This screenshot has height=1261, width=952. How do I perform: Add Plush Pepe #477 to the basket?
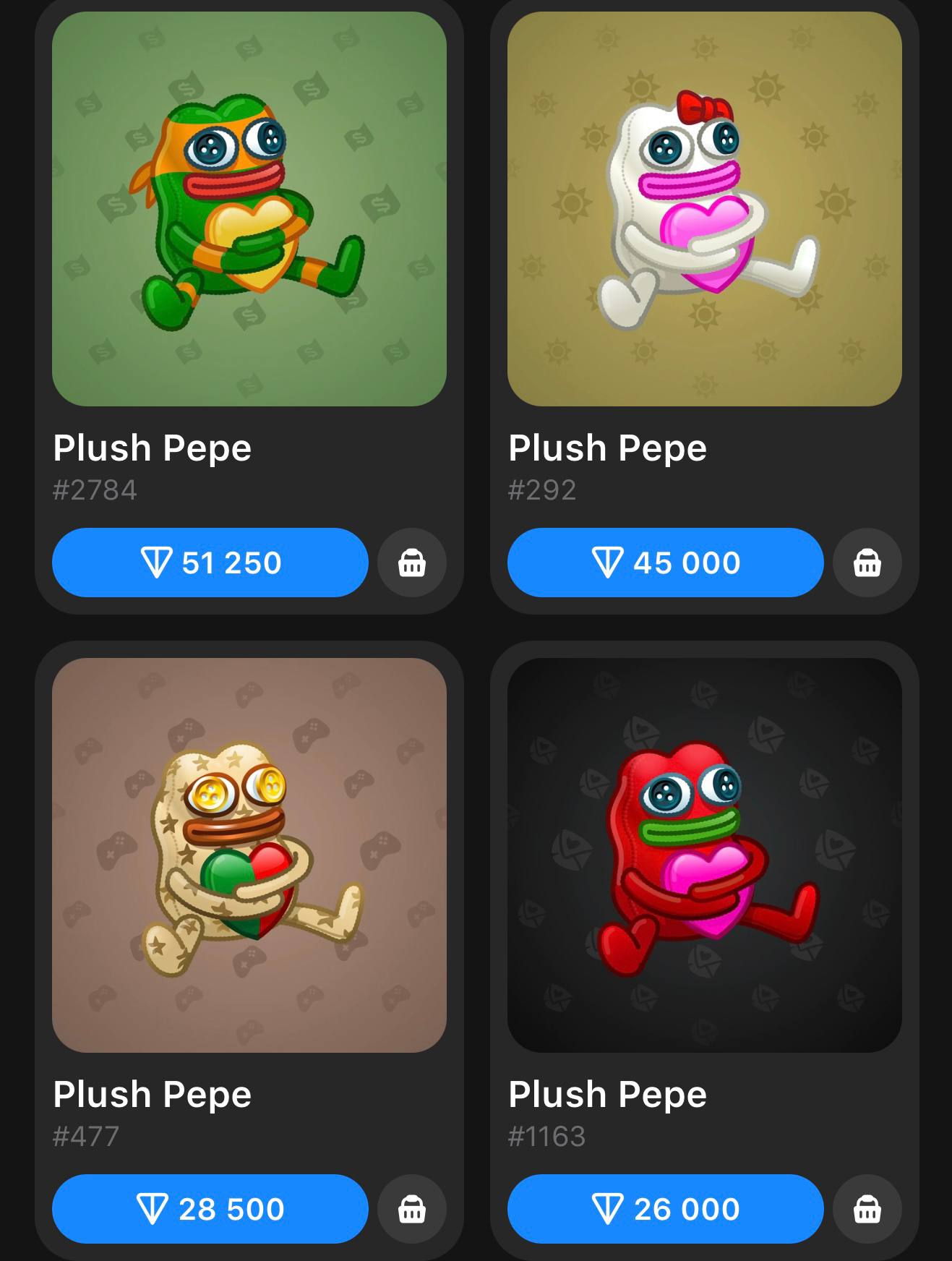(x=412, y=1209)
